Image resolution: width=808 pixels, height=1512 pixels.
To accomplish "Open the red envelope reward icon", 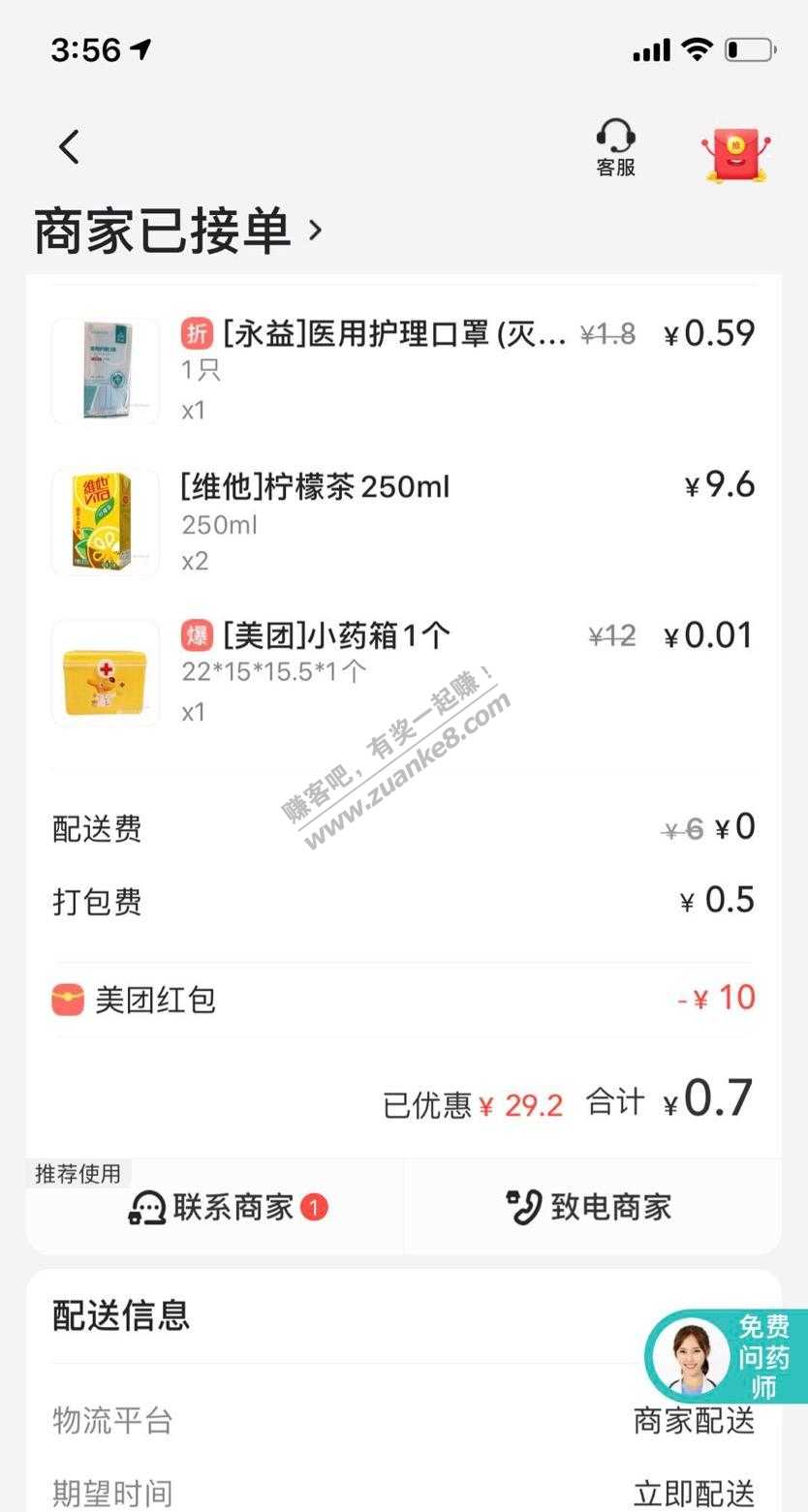I will click(x=735, y=154).
